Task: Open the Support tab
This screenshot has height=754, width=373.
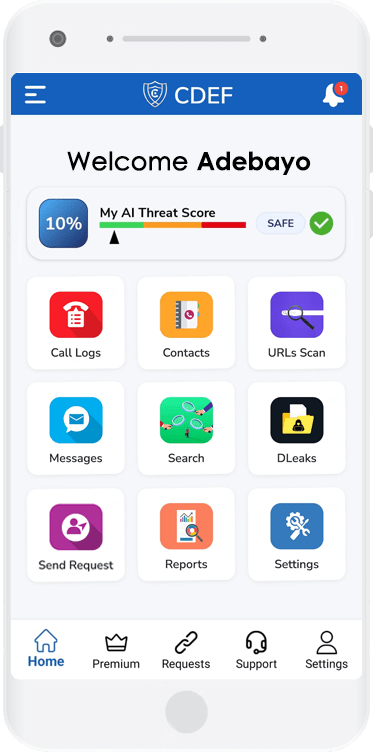Action: click(256, 651)
